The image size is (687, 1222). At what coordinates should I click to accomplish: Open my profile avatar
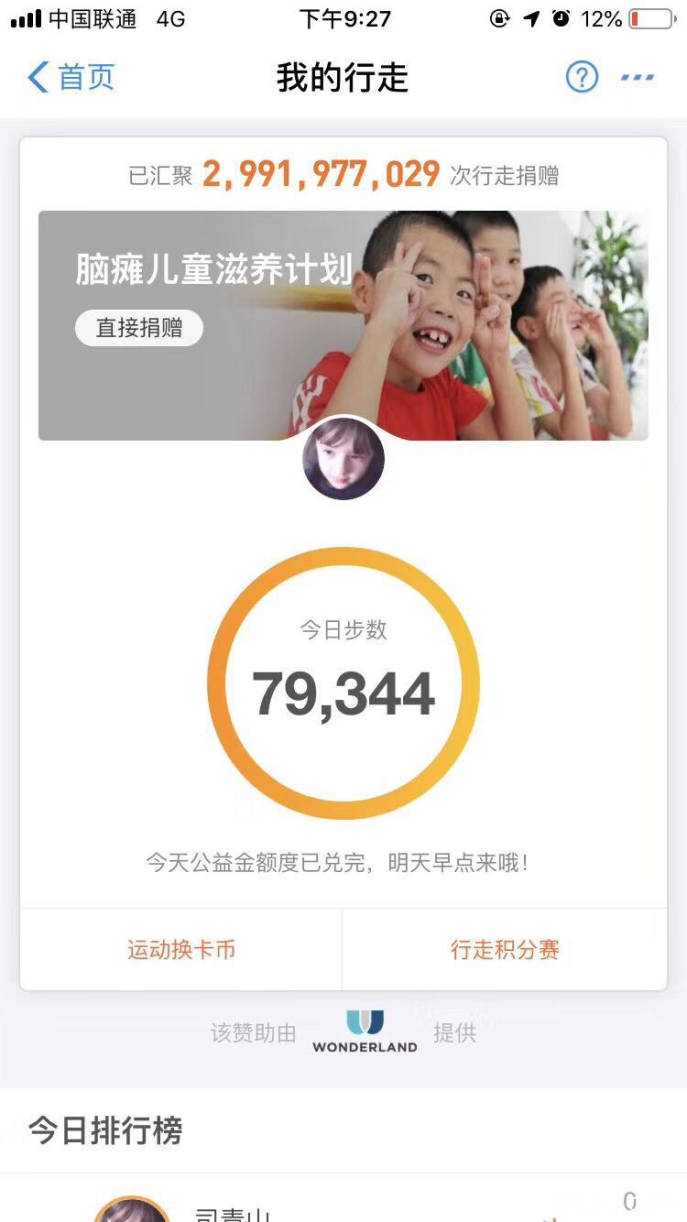click(x=343, y=458)
